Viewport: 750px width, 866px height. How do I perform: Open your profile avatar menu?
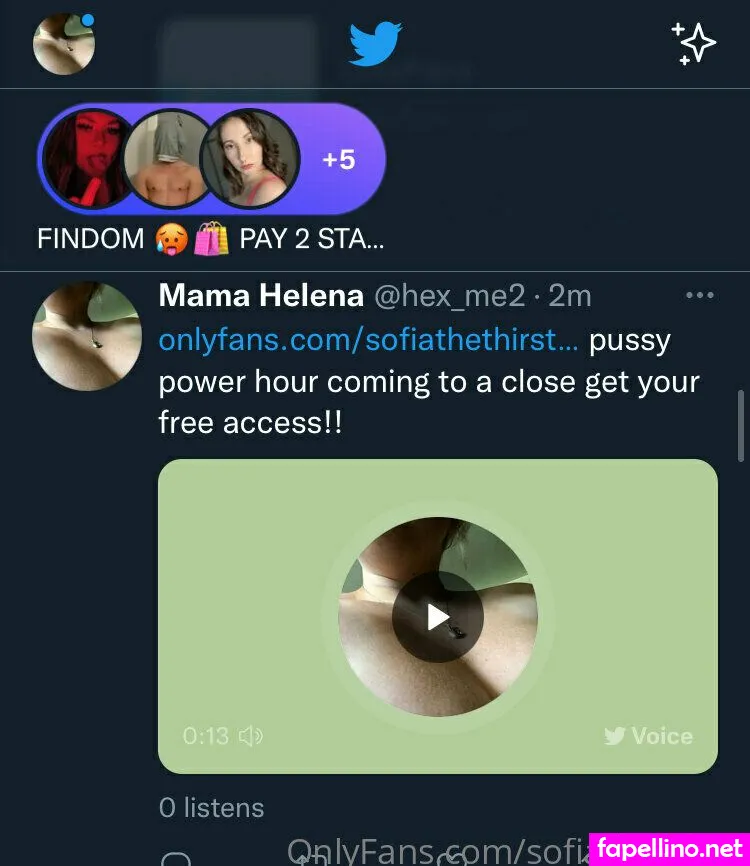[x=64, y=44]
